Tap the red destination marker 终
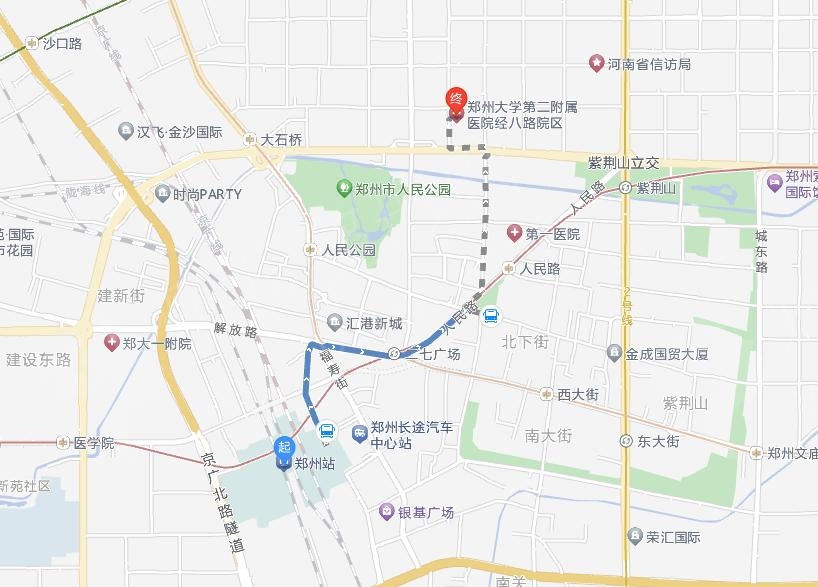The height and width of the screenshot is (587, 818). click(455, 100)
